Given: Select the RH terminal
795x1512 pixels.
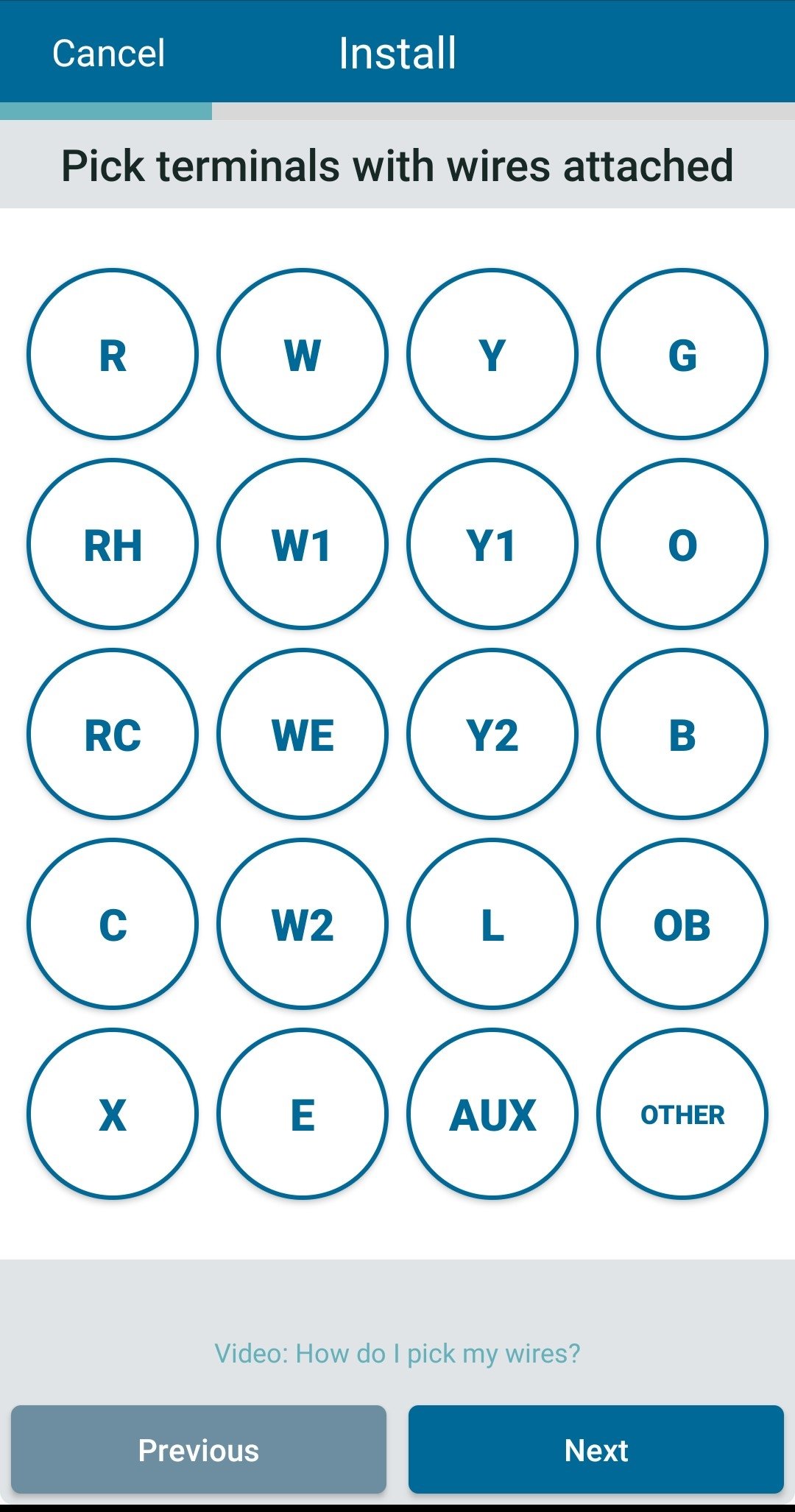Looking at the screenshot, I should 113,544.
